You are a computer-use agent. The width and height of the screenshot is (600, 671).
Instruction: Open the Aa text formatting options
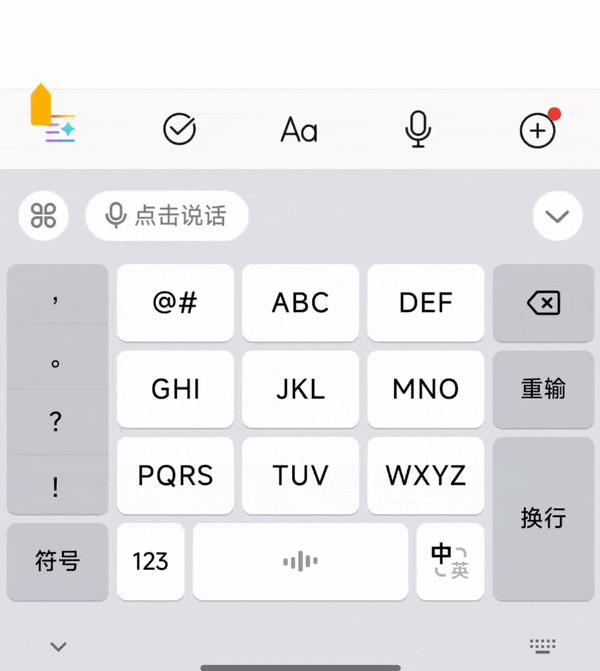tap(299, 129)
